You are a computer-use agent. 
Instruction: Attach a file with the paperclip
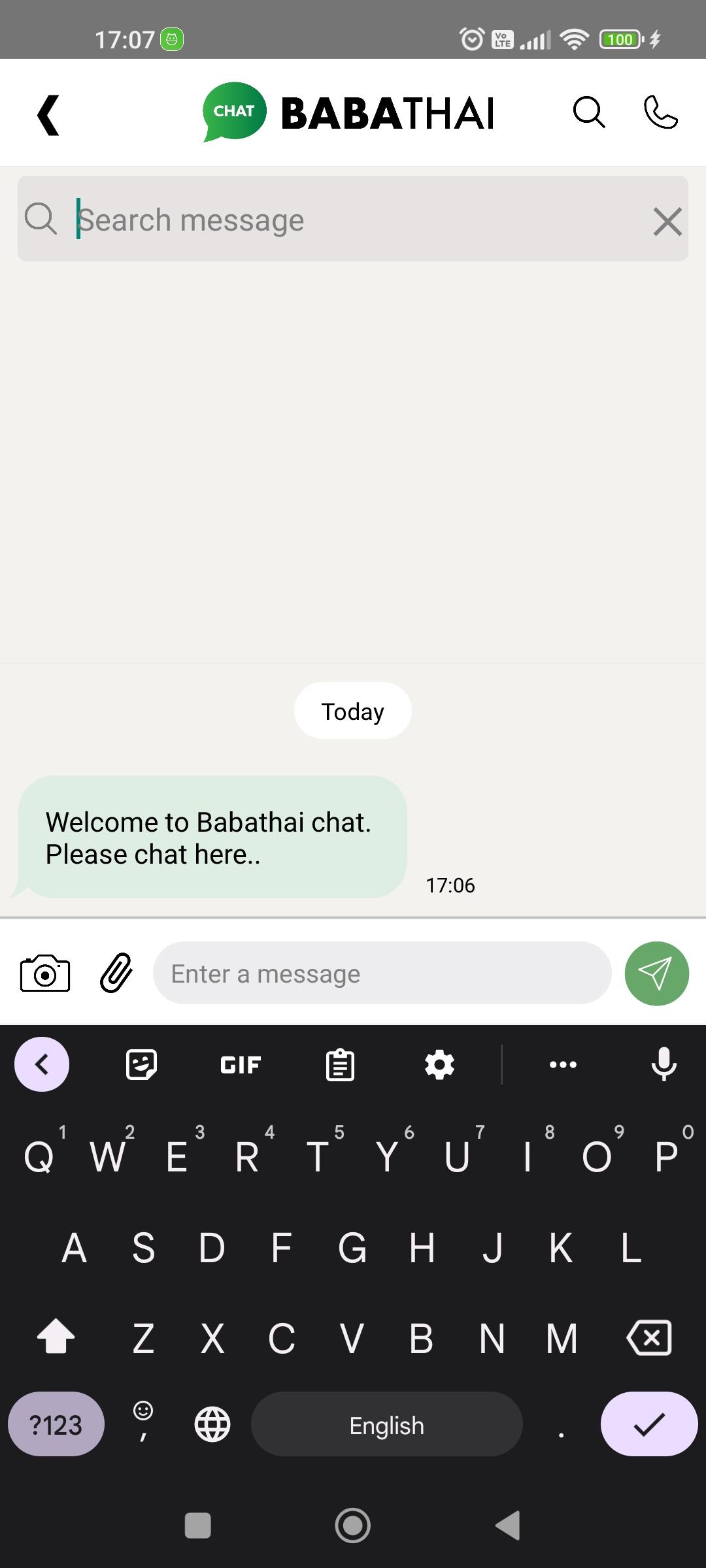pos(116,973)
